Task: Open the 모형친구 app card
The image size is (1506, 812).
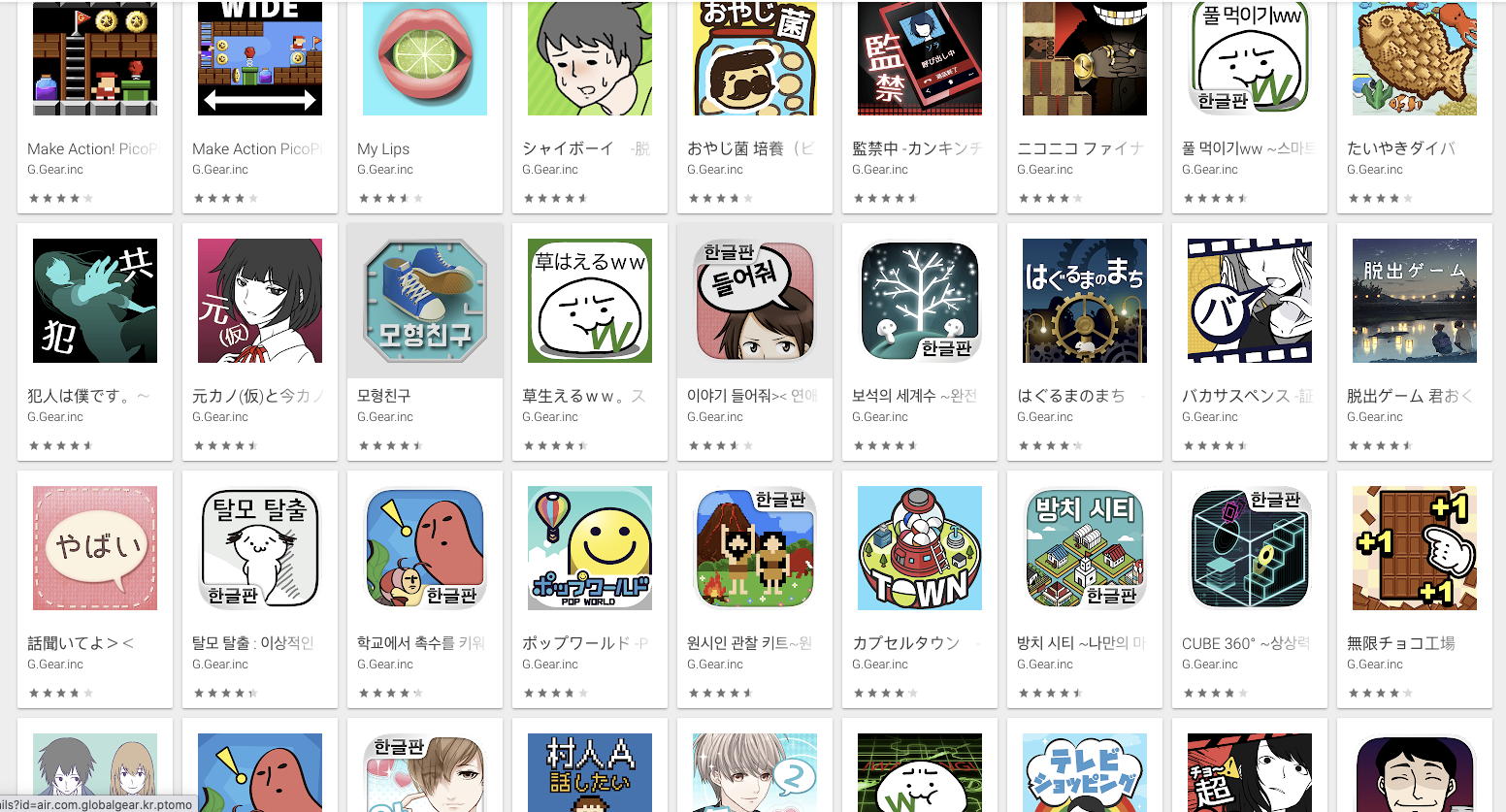Action: tap(424, 301)
